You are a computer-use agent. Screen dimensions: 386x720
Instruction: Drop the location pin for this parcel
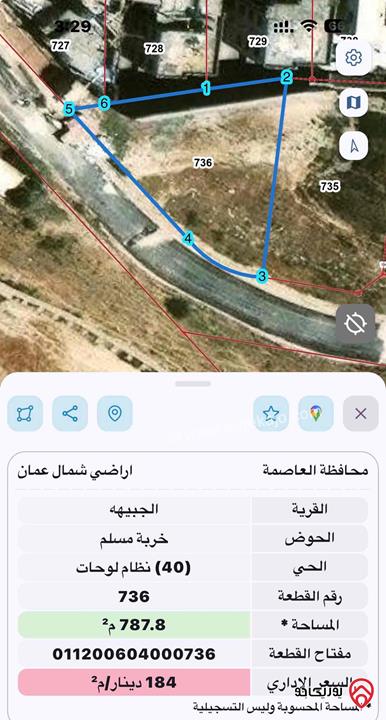[115, 414]
